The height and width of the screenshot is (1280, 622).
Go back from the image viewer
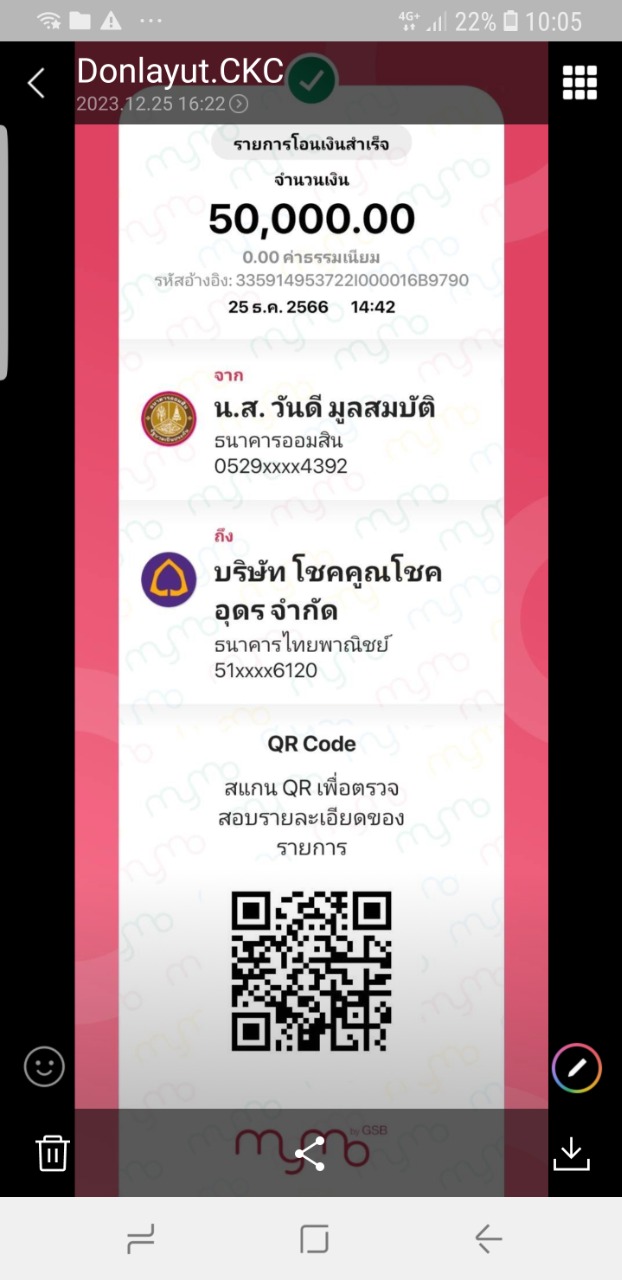click(x=36, y=83)
